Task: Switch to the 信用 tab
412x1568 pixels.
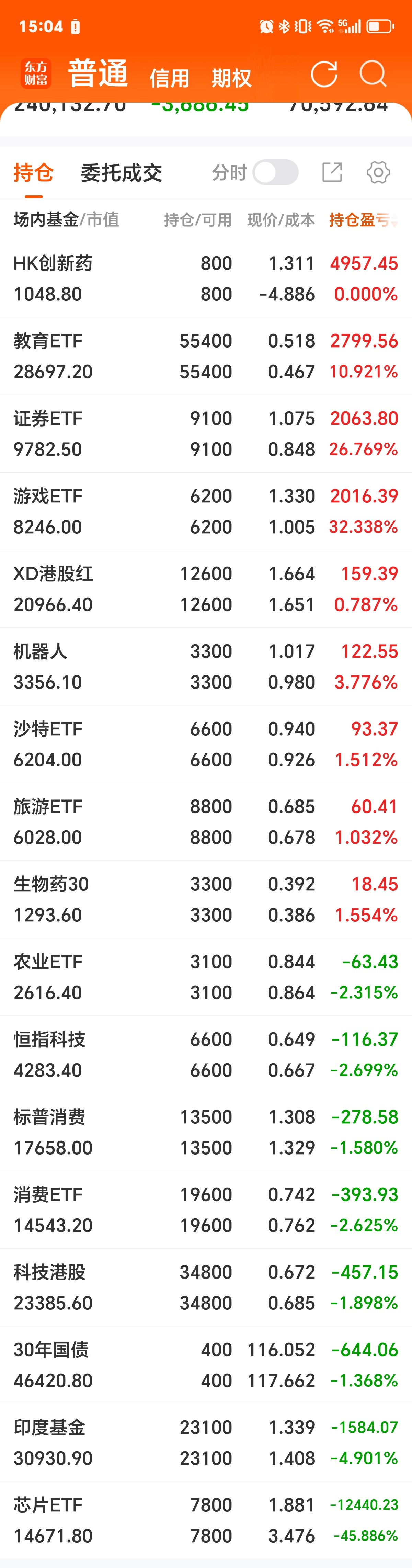Action: (170, 78)
